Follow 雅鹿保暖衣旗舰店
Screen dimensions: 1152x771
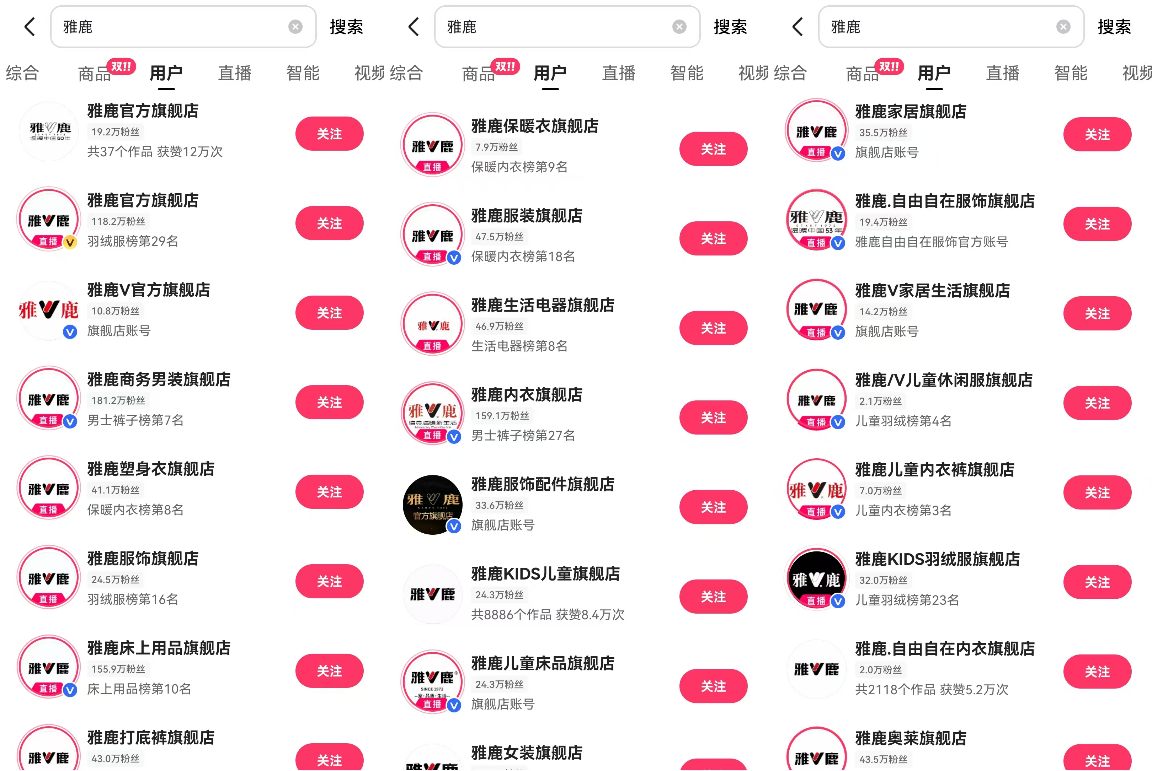click(713, 149)
